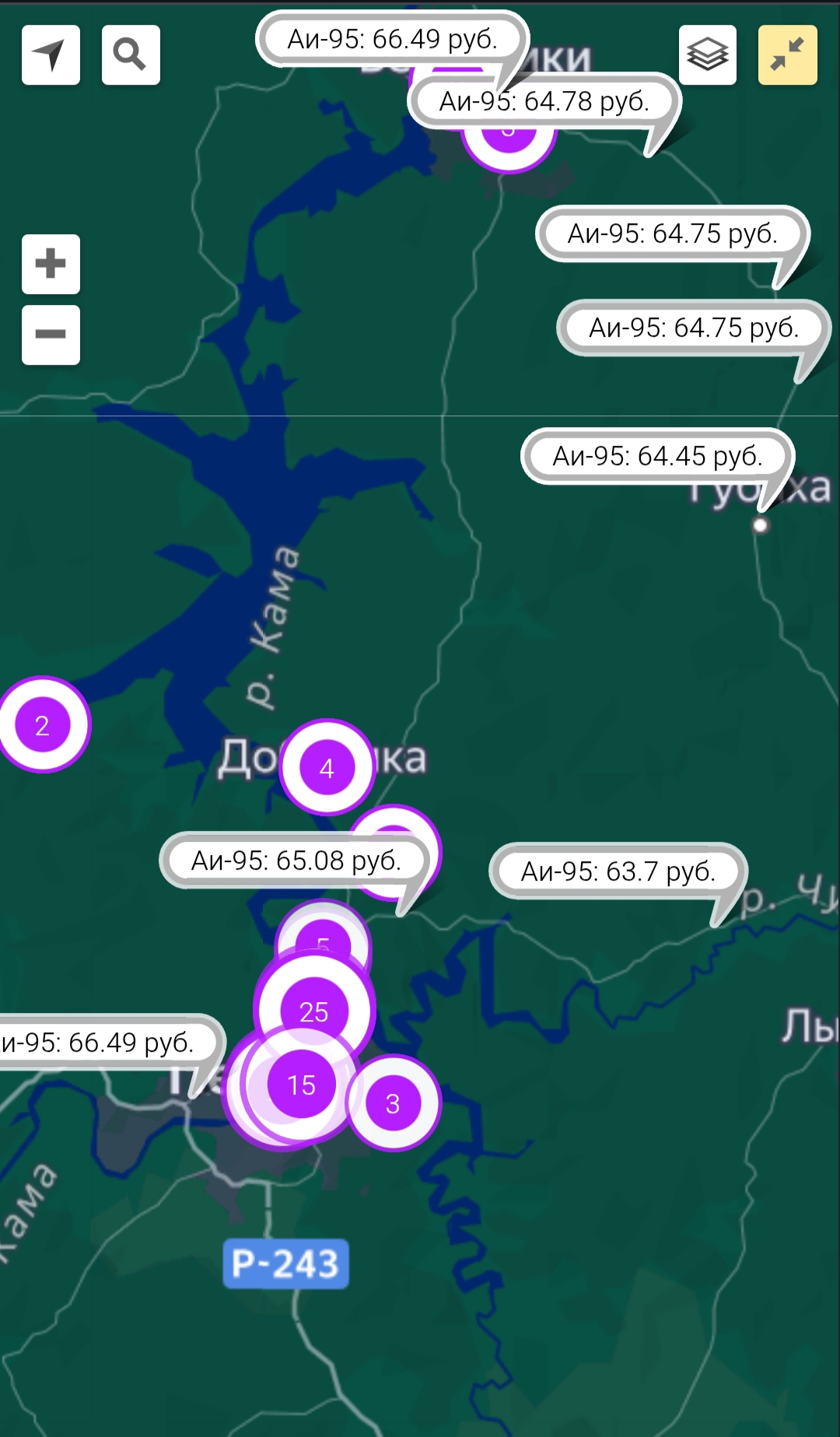Image resolution: width=840 pixels, height=1437 pixels.
Task: Open the АИ-95: 65.08 руб. price label
Action: click(x=296, y=860)
